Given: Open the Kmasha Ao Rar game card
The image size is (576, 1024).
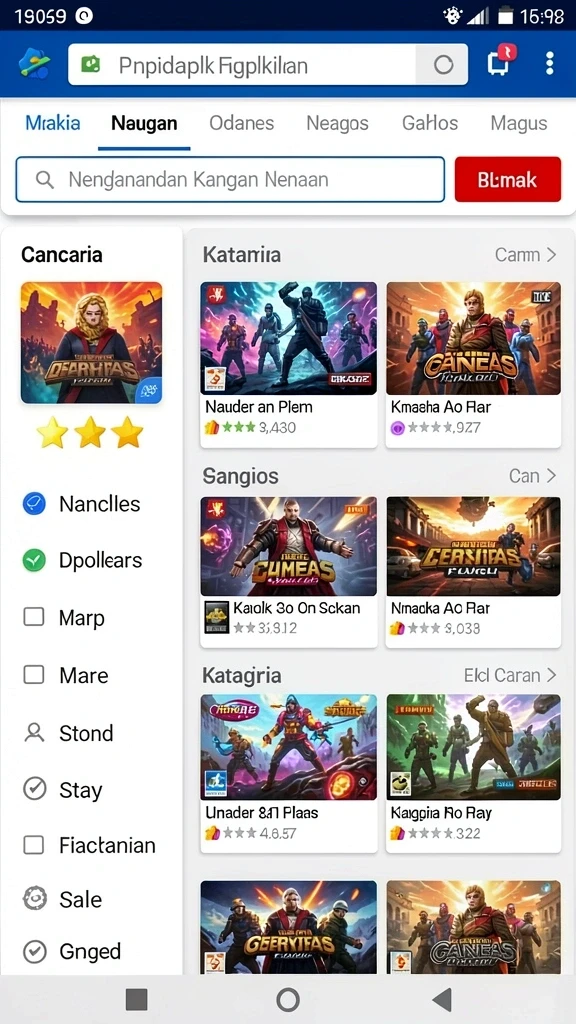Looking at the screenshot, I should [473, 364].
